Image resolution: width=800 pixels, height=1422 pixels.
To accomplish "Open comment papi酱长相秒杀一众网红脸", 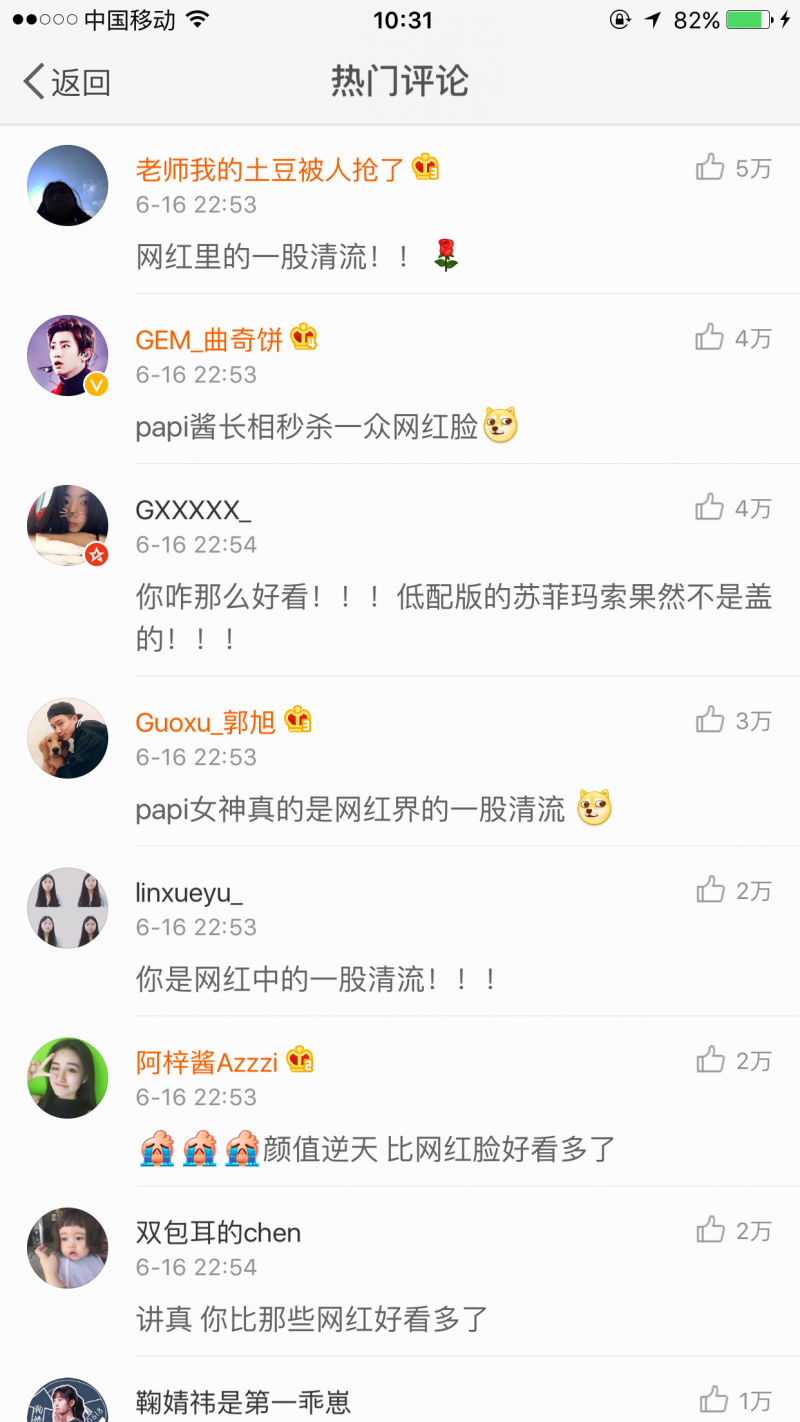I will (307, 427).
